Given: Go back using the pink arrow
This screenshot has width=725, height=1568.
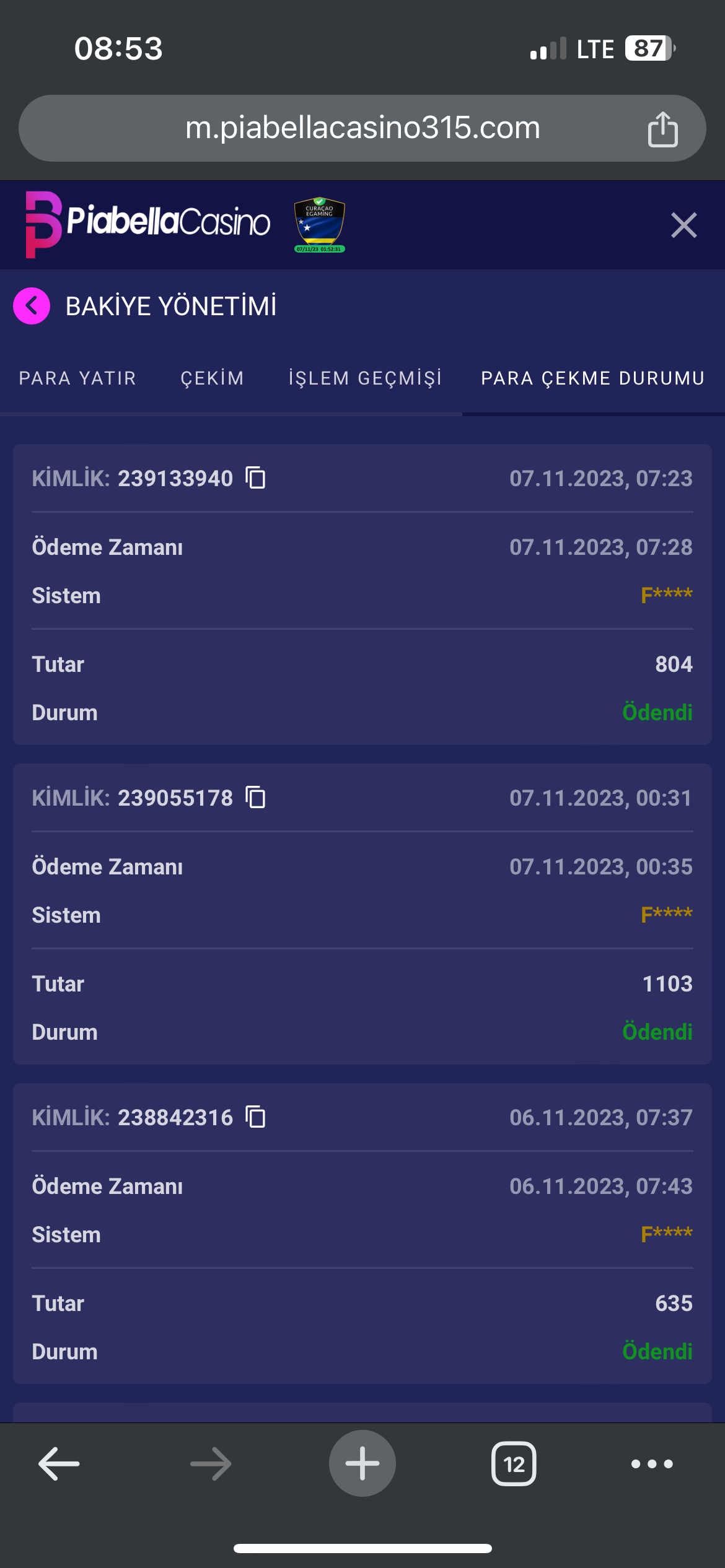Looking at the screenshot, I should pyautogui.click(x=32, y=306).
